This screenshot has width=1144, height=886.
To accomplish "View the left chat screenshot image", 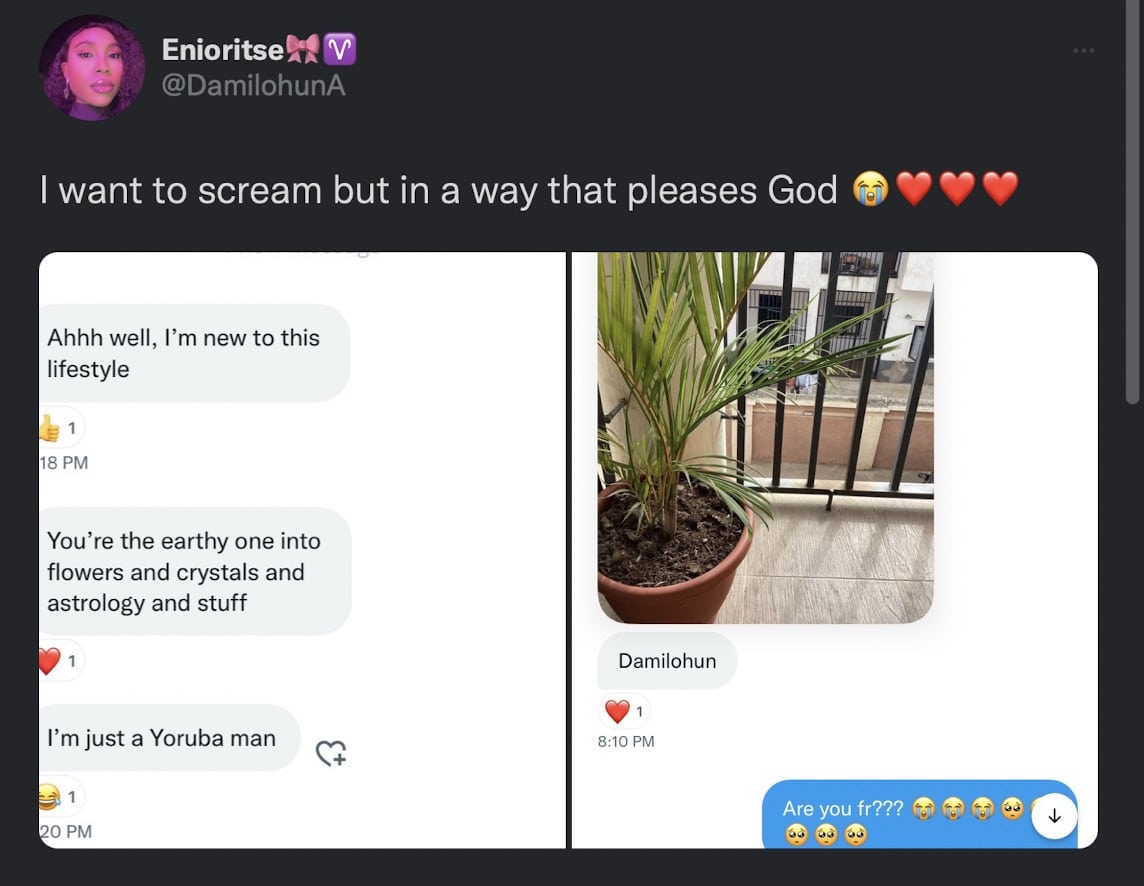I will [x=302, y=550].
